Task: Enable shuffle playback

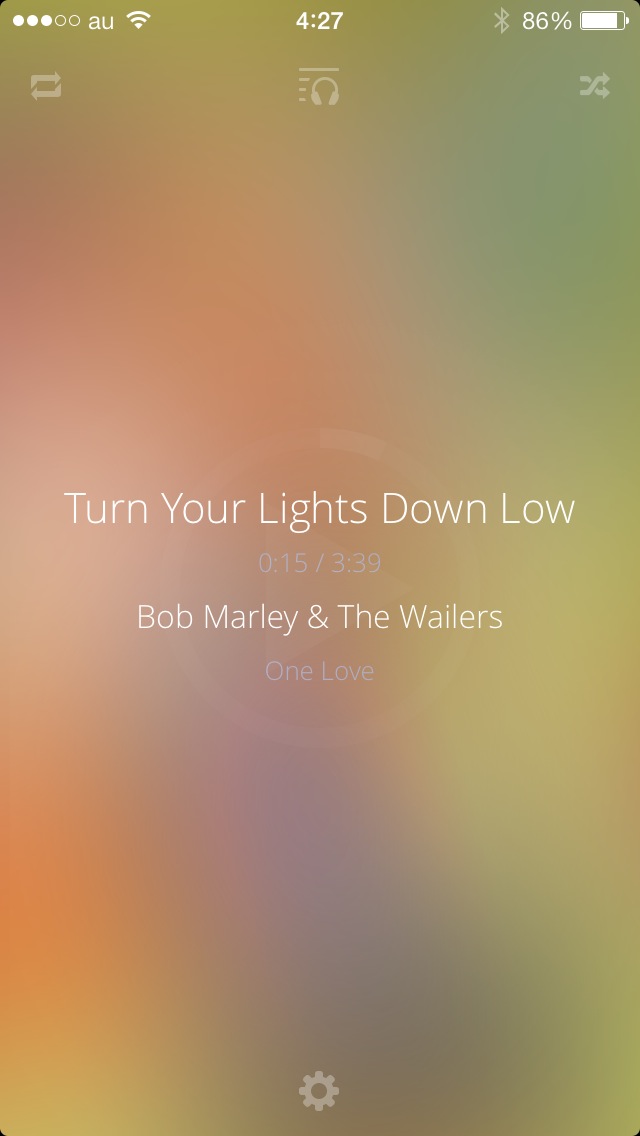Action: click(594, 87)
